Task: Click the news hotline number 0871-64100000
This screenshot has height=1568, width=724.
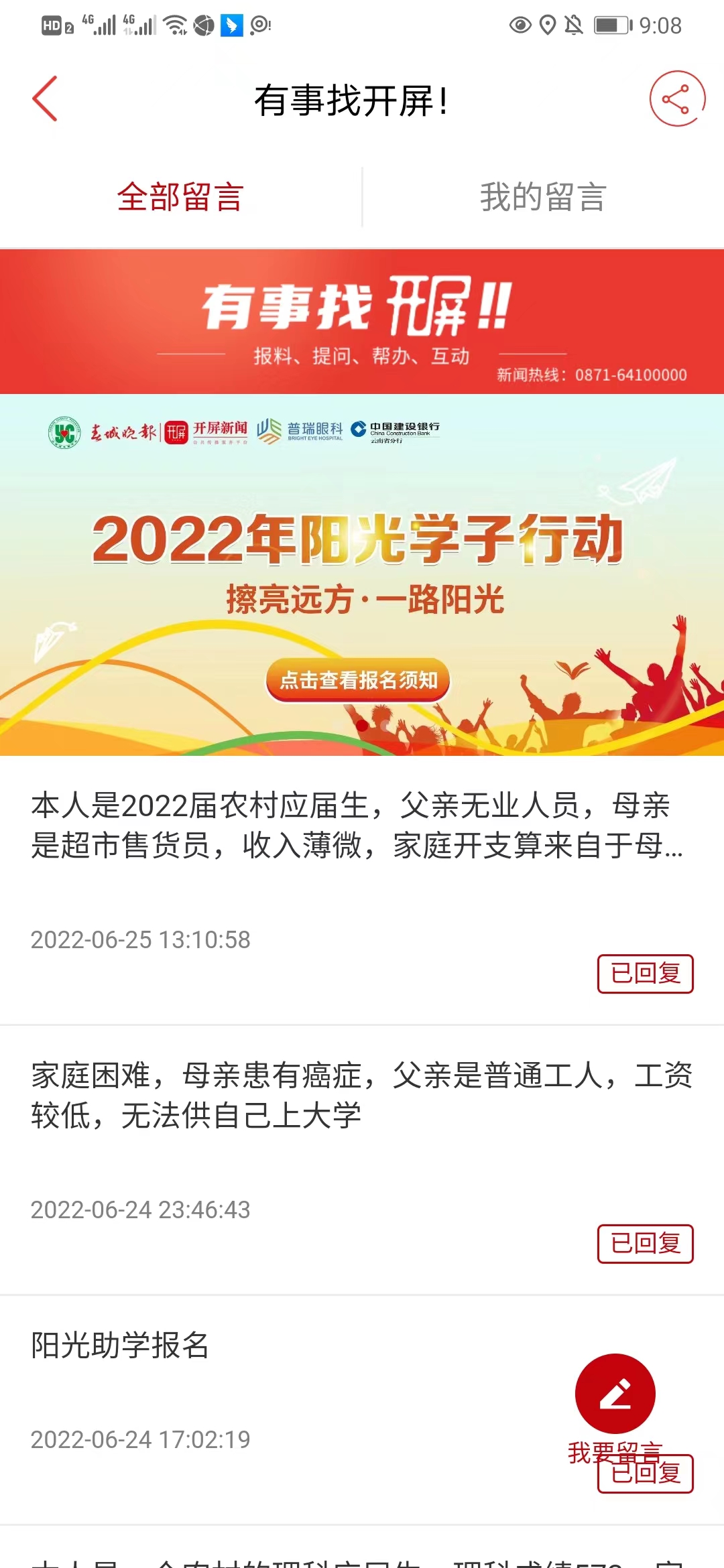Action: coord(630,375)
